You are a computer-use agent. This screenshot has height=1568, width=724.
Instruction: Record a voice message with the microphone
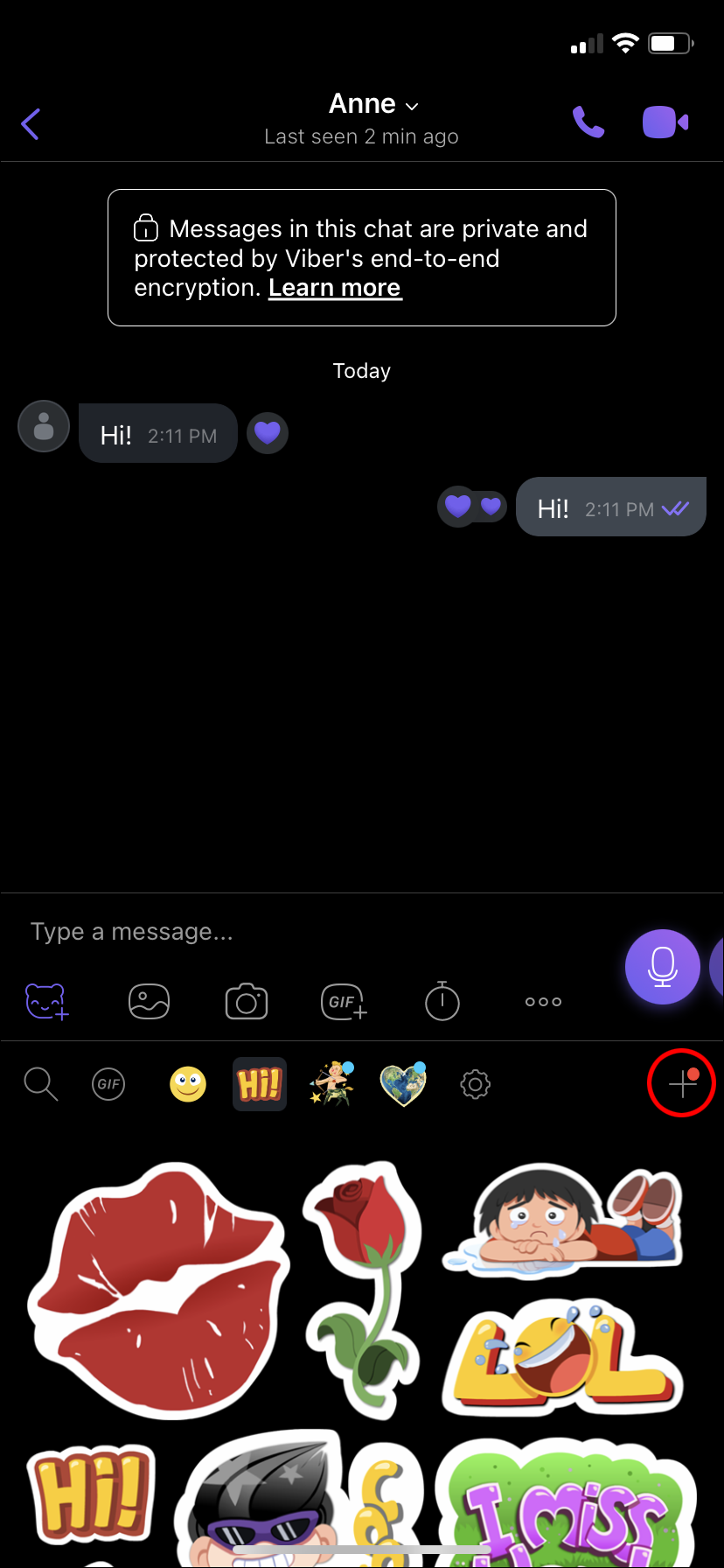pyautogui.click(x=662, y=966)
